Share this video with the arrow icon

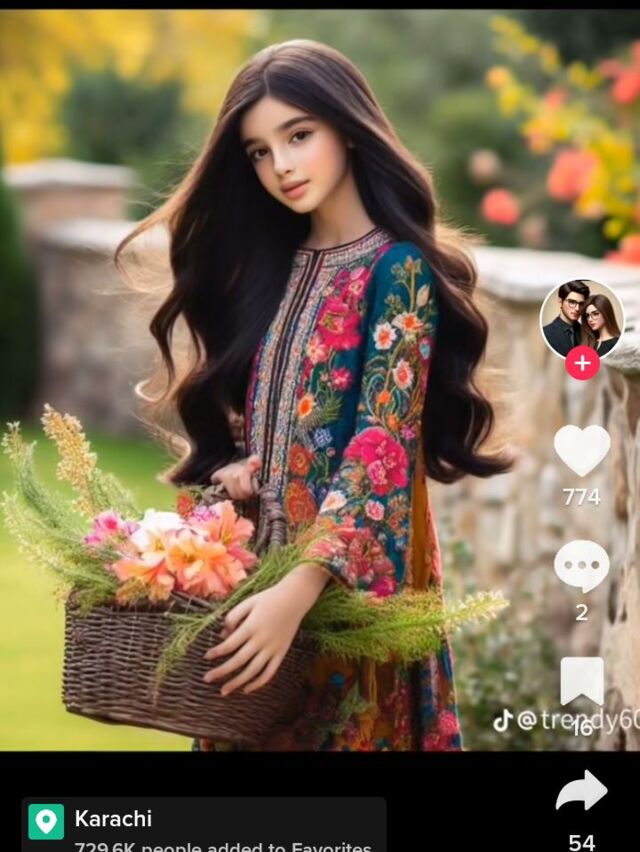tap(581, 791)
